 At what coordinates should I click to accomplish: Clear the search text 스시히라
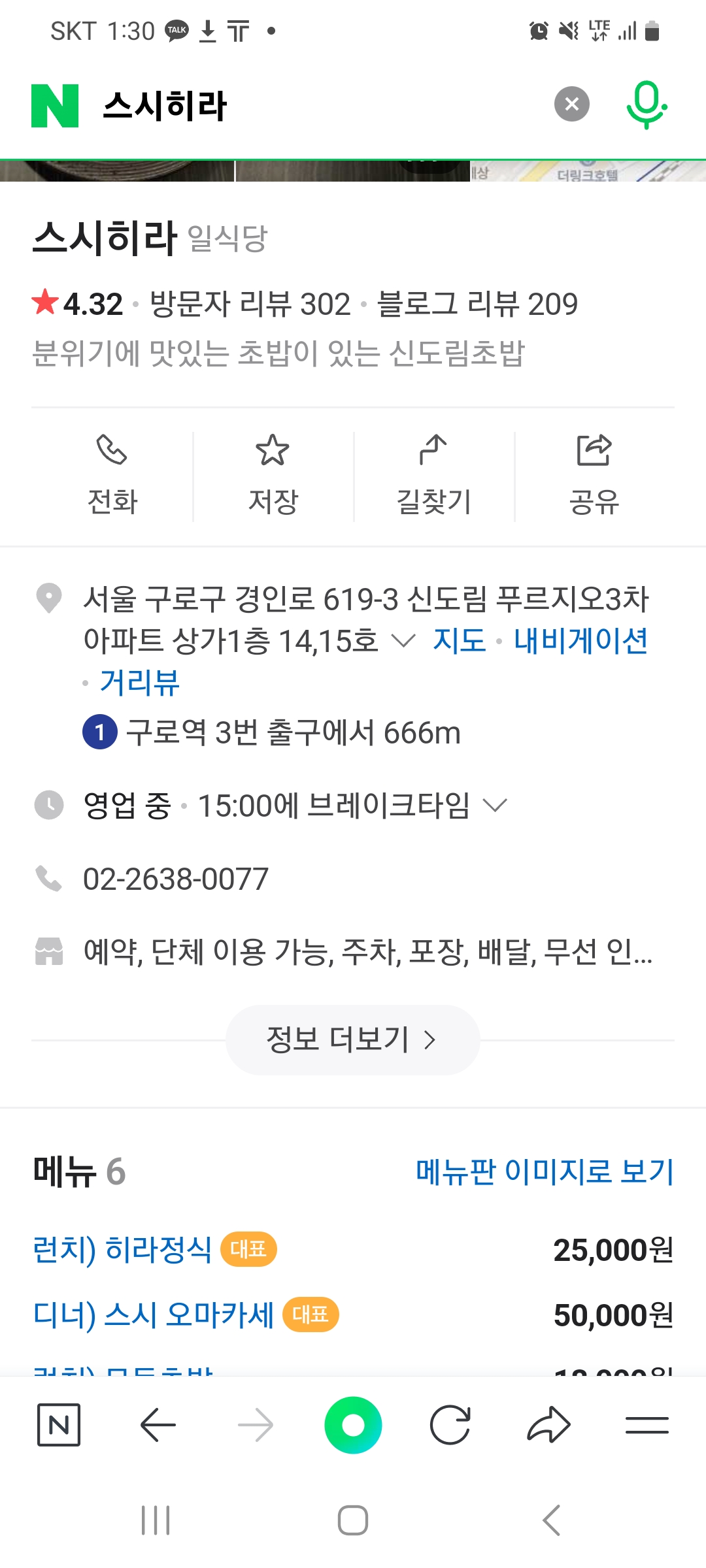coord(571,105)
